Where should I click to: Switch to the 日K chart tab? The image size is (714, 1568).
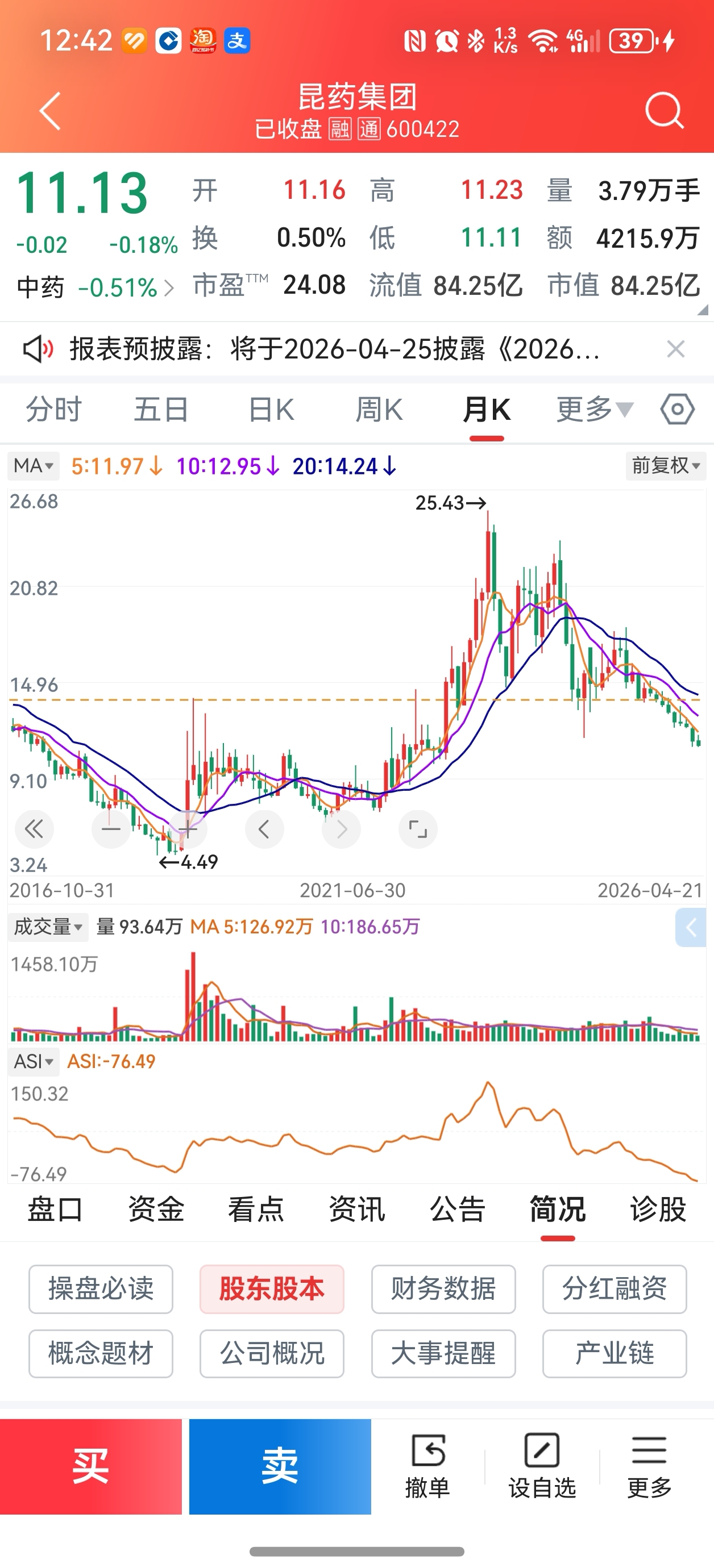pyautogui.click(x=271, y=409)
